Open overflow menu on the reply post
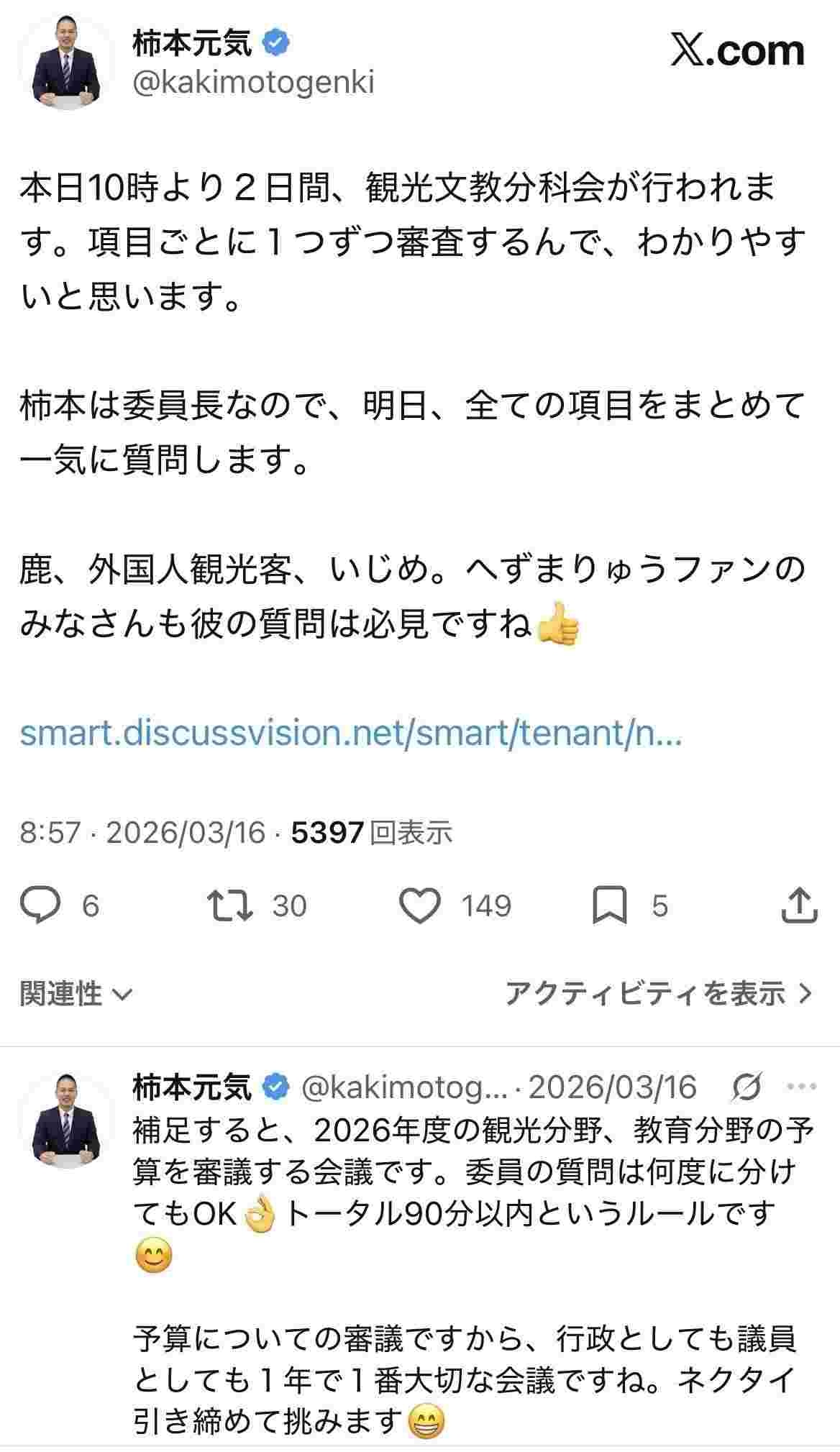Screen dimensions: 840x1452 (801, 1087)
